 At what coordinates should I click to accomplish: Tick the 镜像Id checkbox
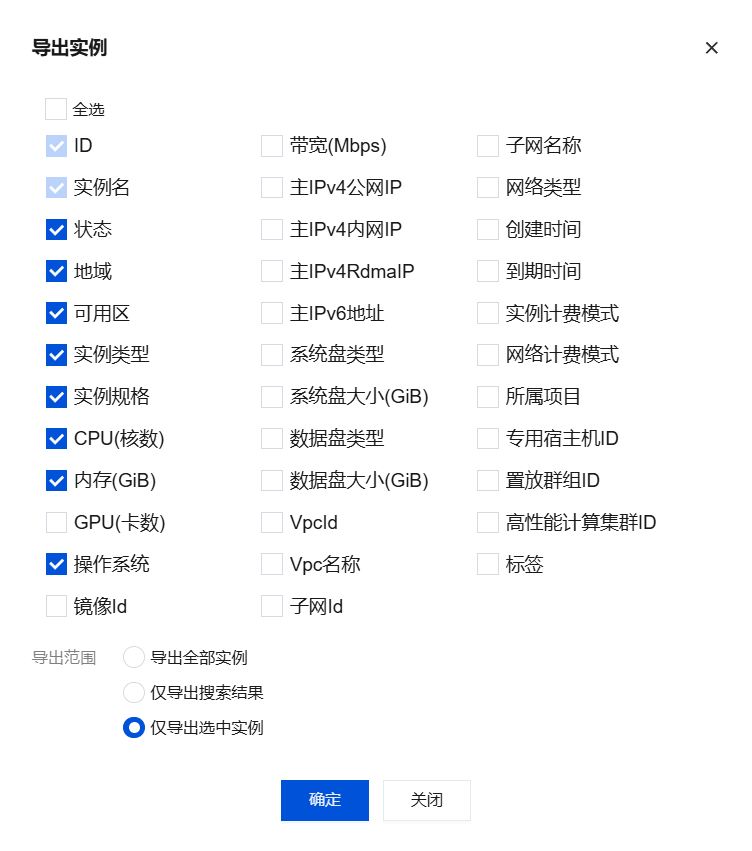(56, 606)
